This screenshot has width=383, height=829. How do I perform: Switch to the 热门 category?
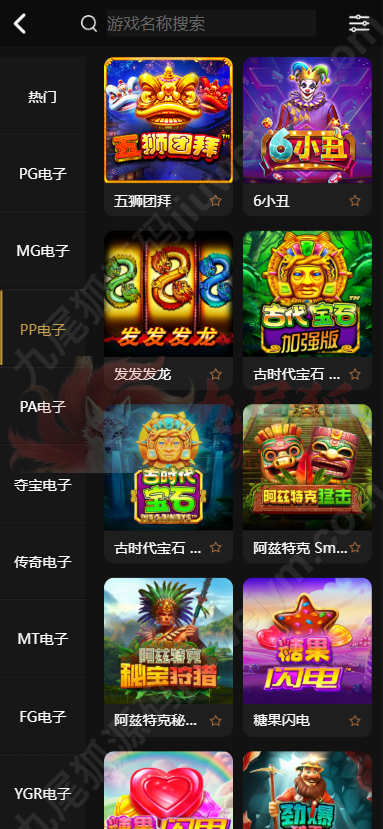point(42,97)
